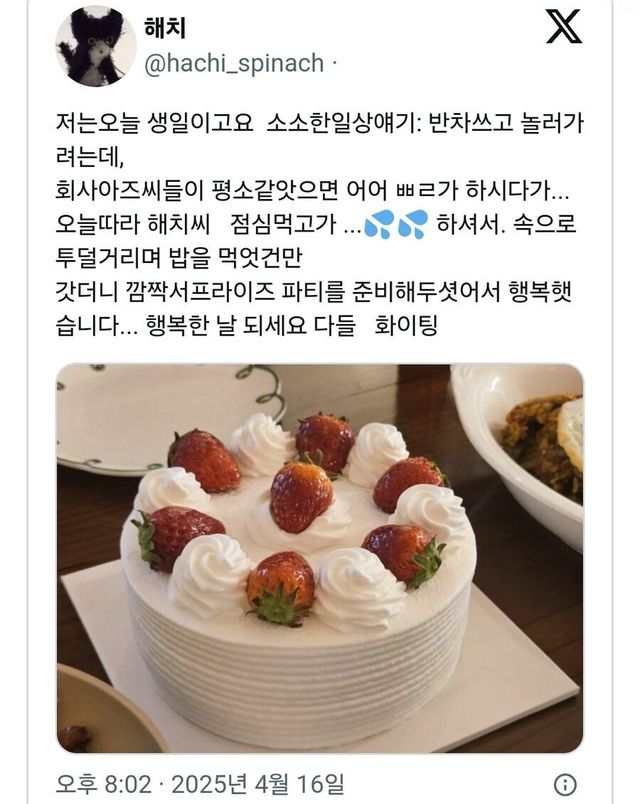The height and width of the screenshot is (804, 640).
Task: Tap the X logo to view on X
Action: pos(564,27)
